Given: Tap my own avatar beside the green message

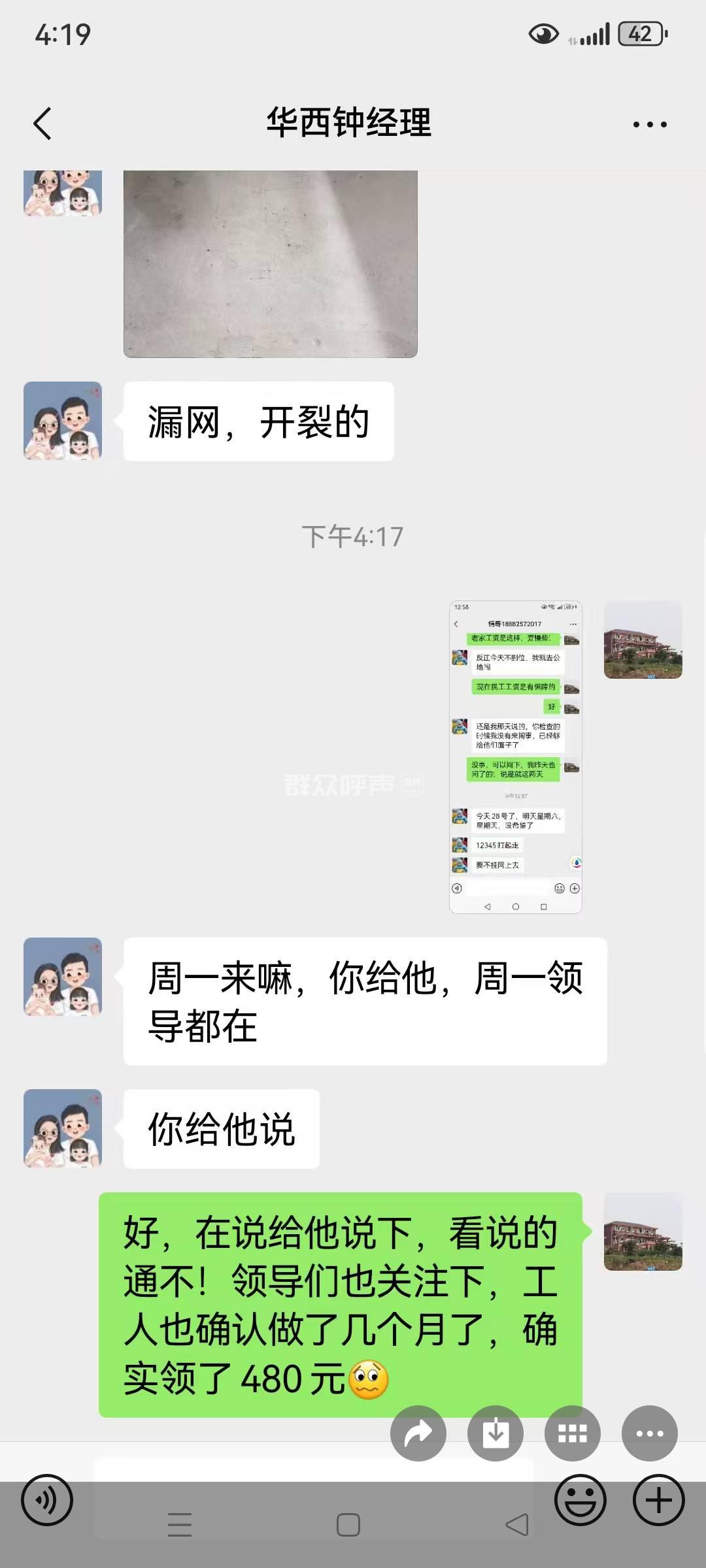Looking at the screenshot, I should click(643, 1231).
